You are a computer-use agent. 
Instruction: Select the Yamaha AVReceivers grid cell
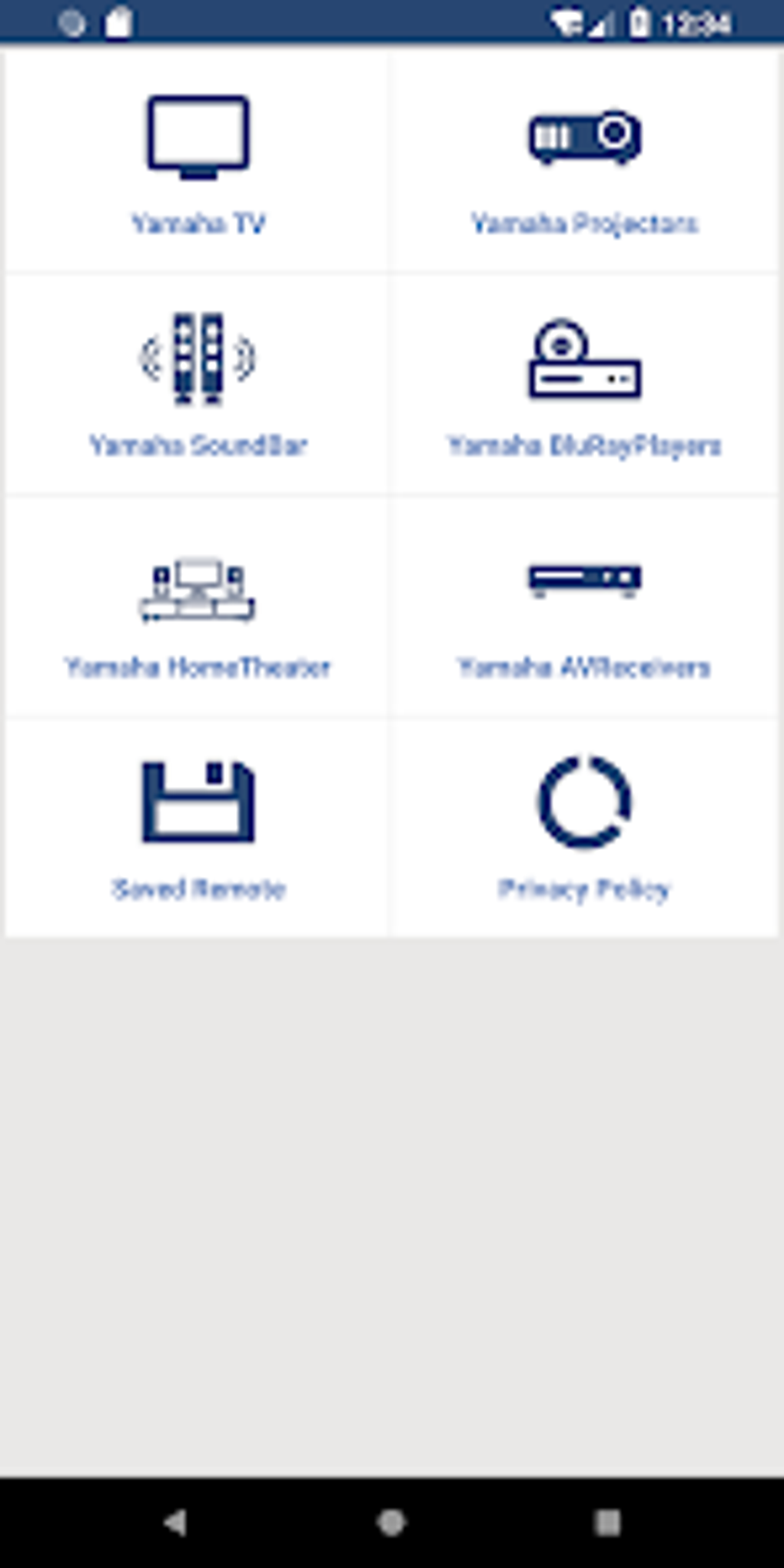(586, 607)
